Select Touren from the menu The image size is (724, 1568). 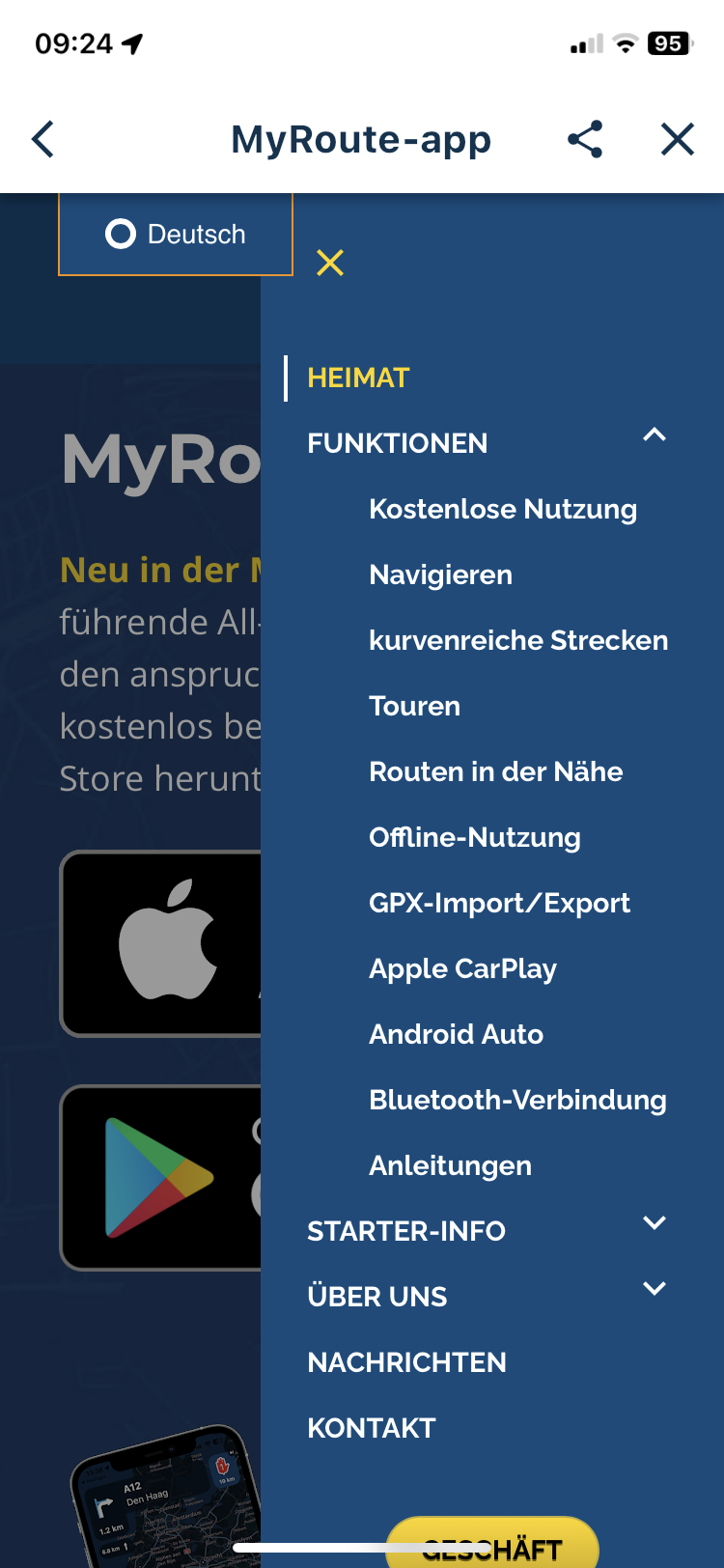click(414, 706)
